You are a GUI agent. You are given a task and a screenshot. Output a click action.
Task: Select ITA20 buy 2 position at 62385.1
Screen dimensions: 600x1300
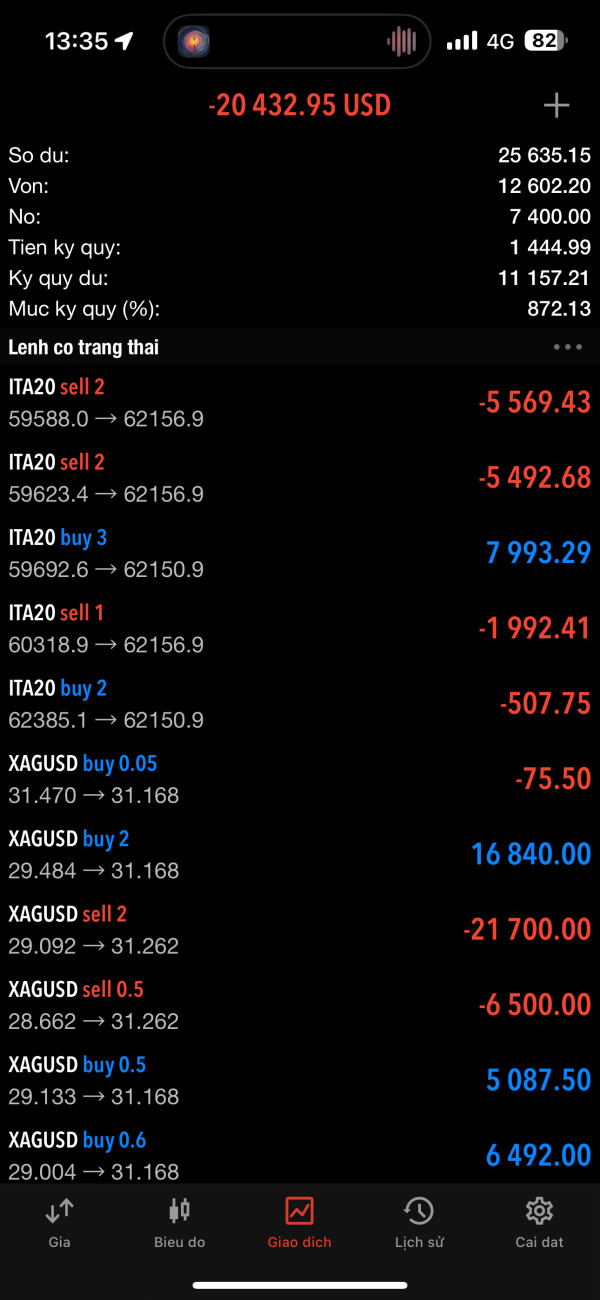pos(300,704)
